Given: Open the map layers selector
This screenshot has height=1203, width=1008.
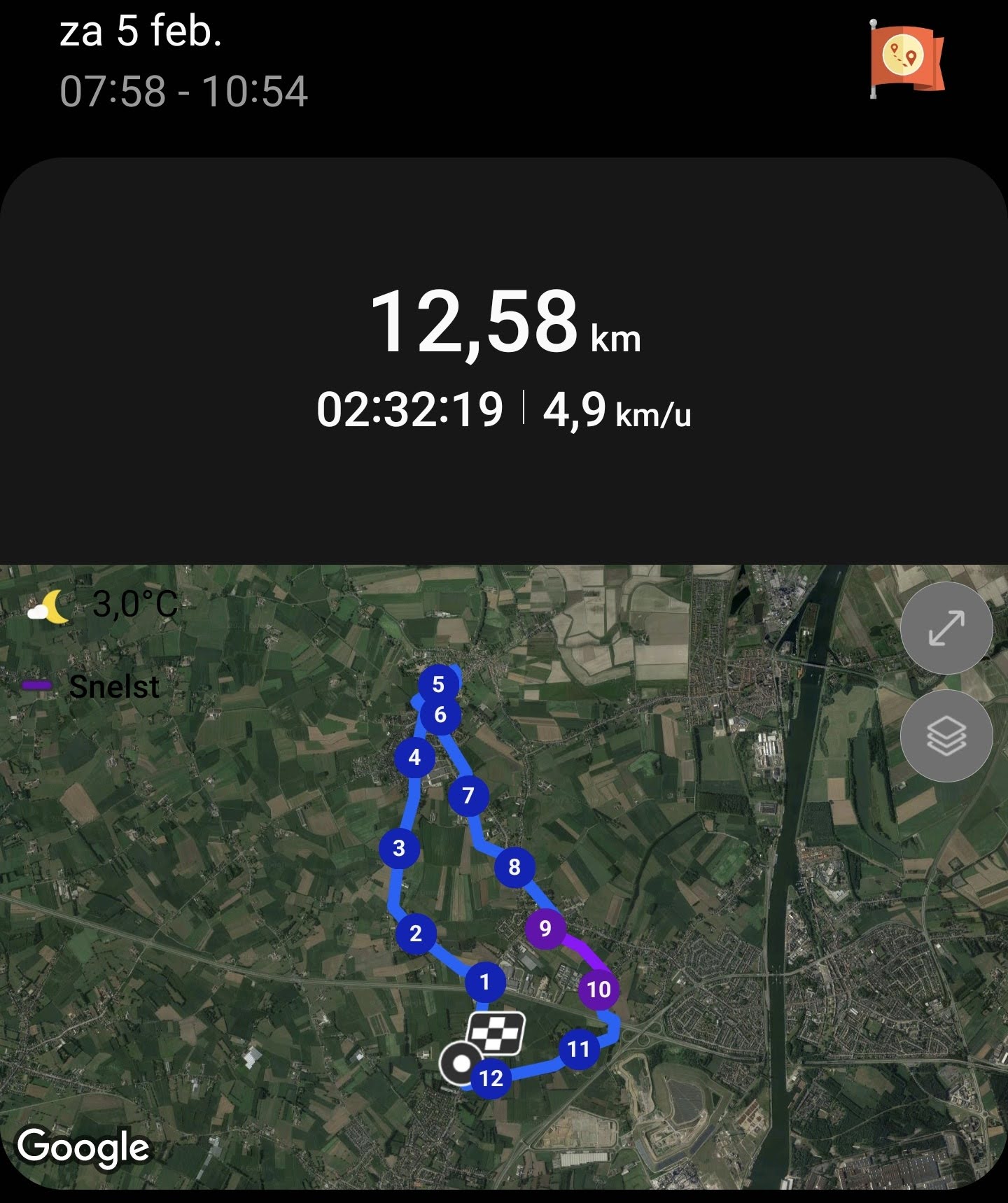Looking at the screenshot, I should pyautogui.click(x=946, y=736).
